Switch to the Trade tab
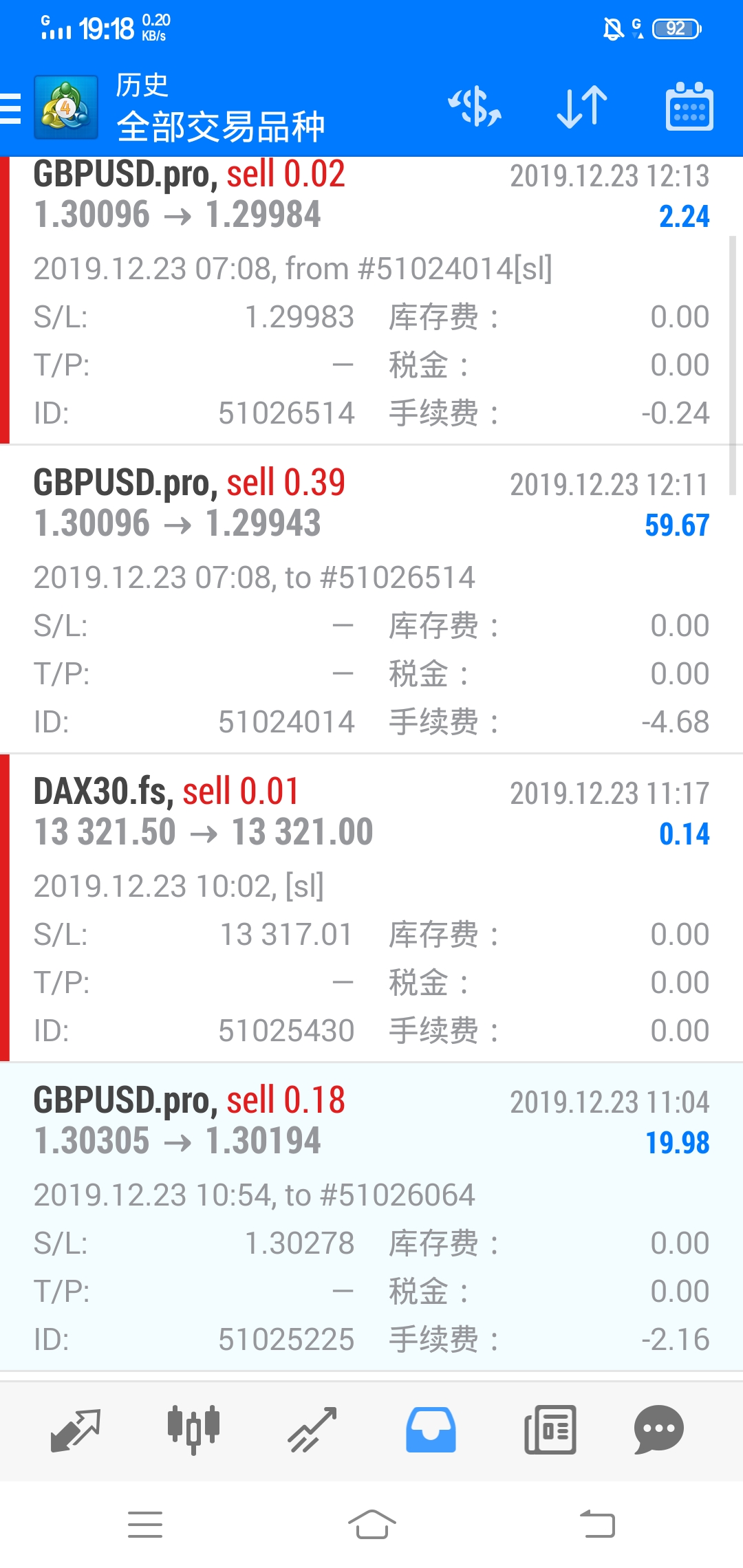Screen dimensions: 743x1568 312,1430
